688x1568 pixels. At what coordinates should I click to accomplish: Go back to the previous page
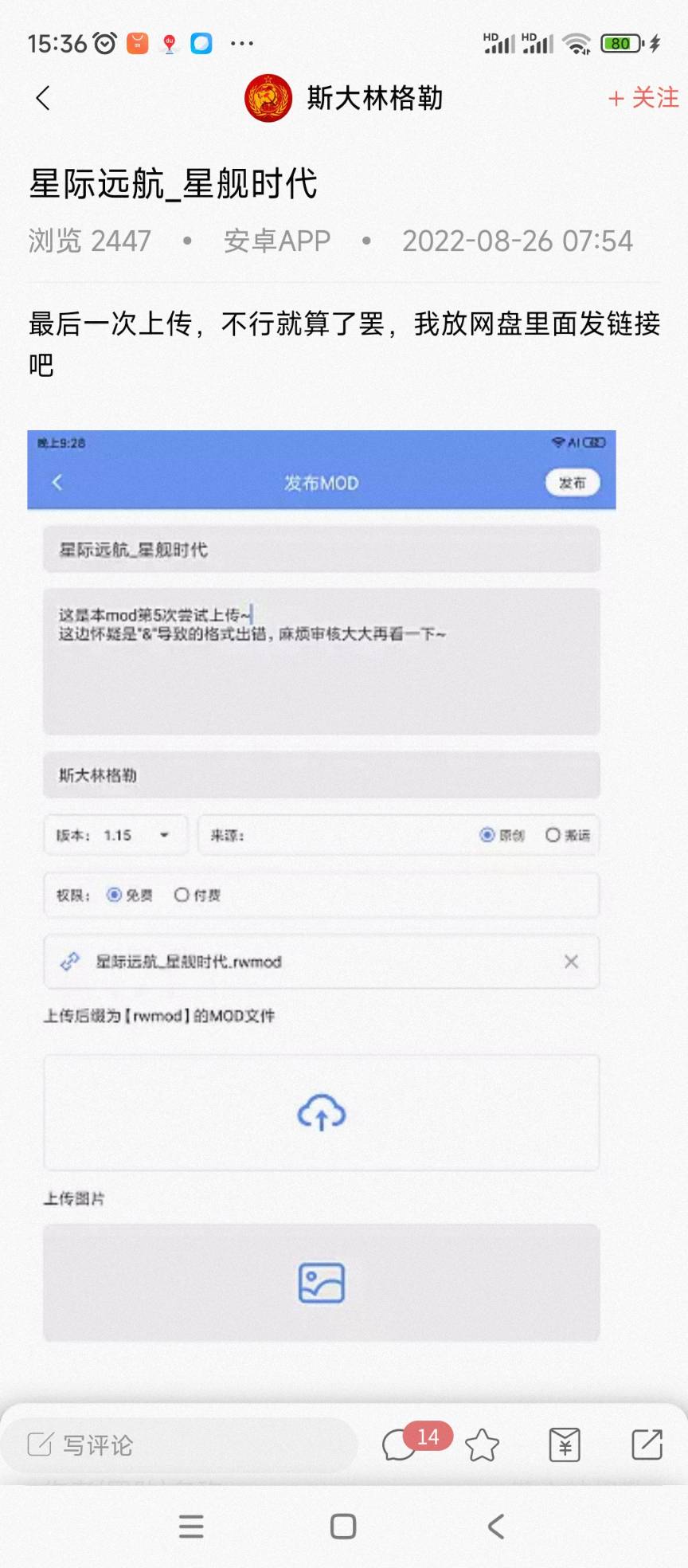pos(43,98)
